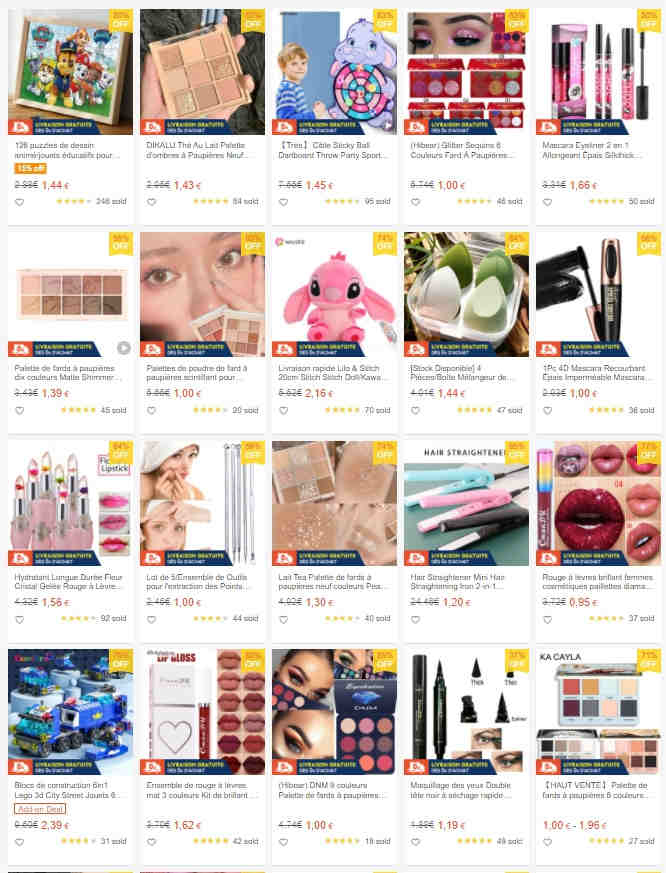The height and width of the screenshot is (873, 666).
Task: Play video on Palette dix couleurs Matte Shimmer
Action: [x=124, y=348]
